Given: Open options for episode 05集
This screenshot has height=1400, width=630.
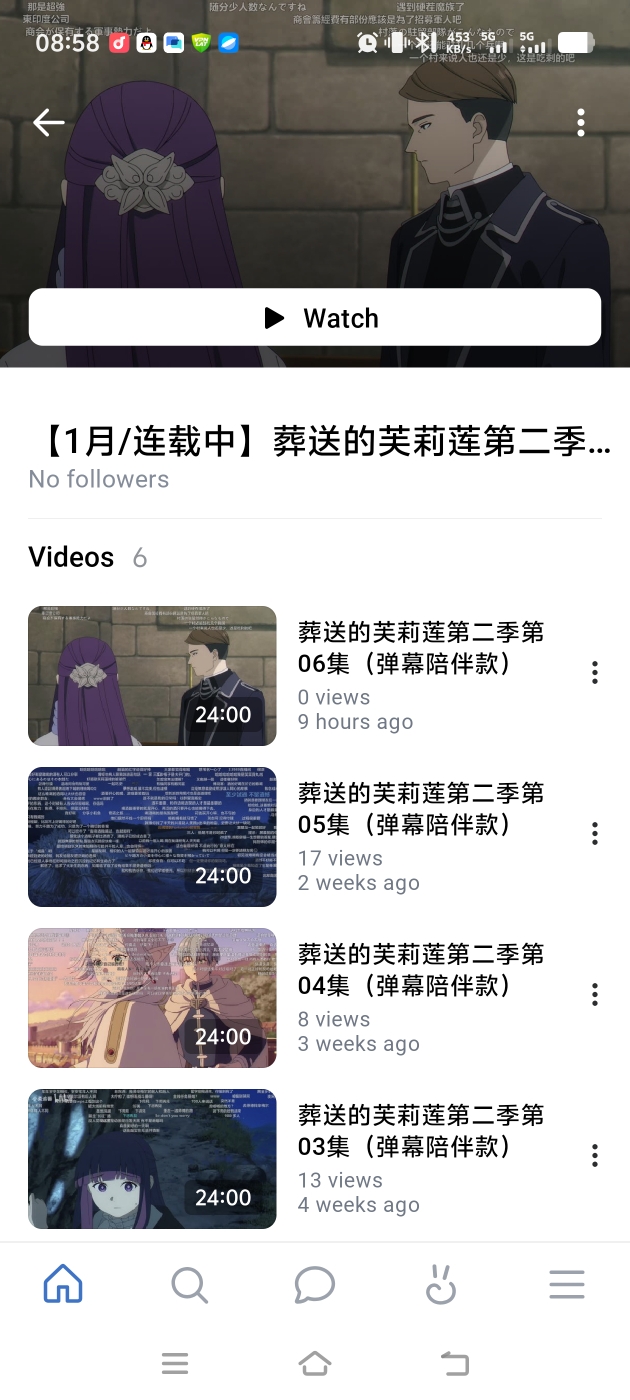Looking at the screenshot, I should (x=595, y=834).
